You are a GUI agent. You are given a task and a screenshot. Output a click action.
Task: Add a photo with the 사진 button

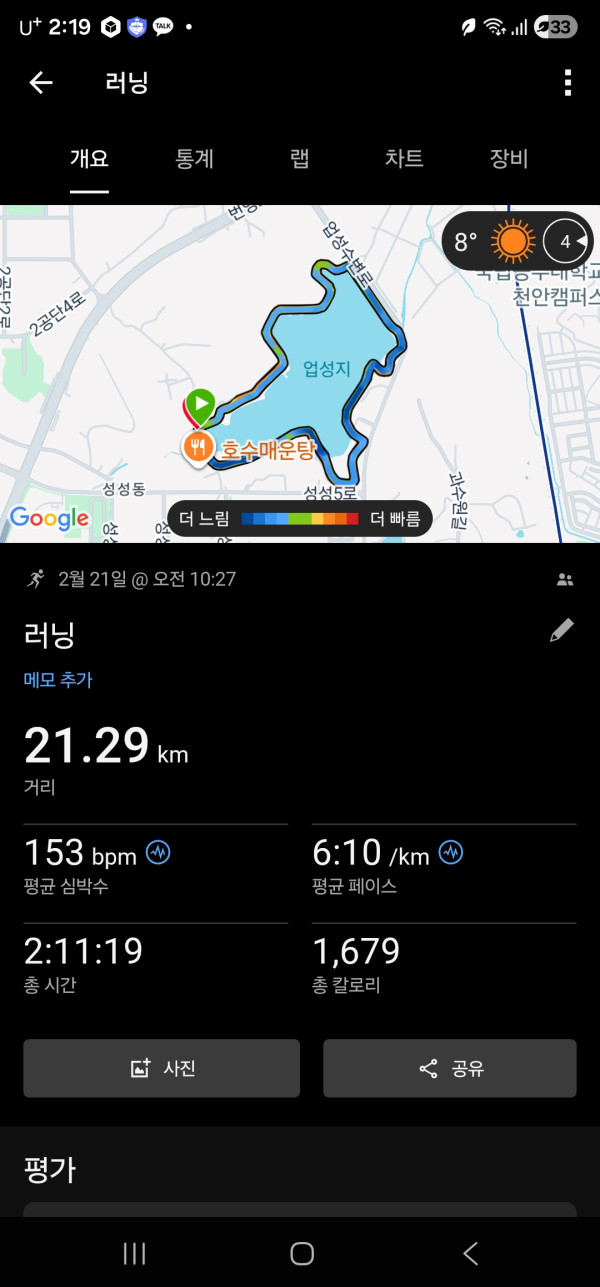(x=162, y=1068)
